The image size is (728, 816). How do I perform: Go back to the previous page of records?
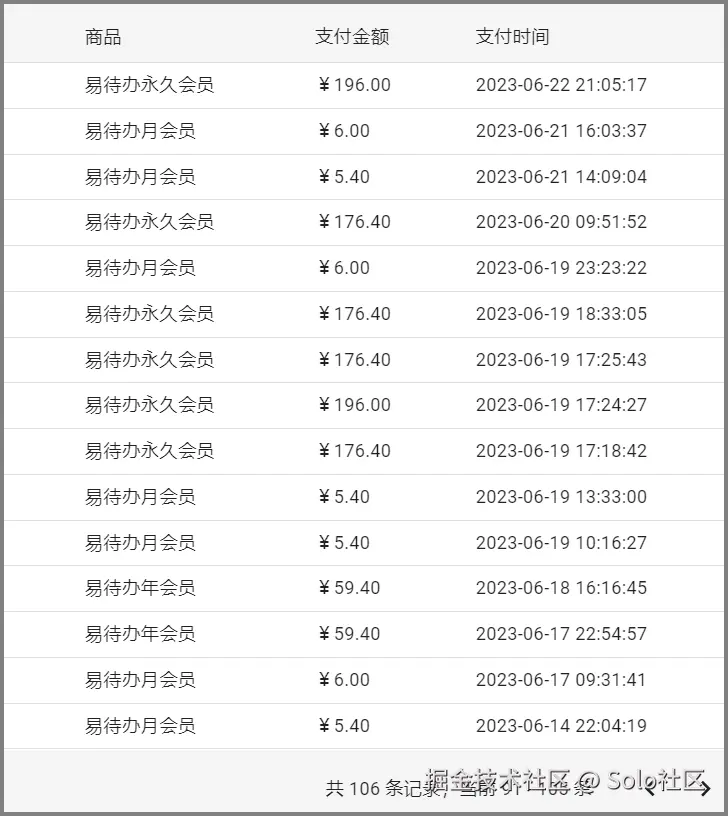click(650, 789)
